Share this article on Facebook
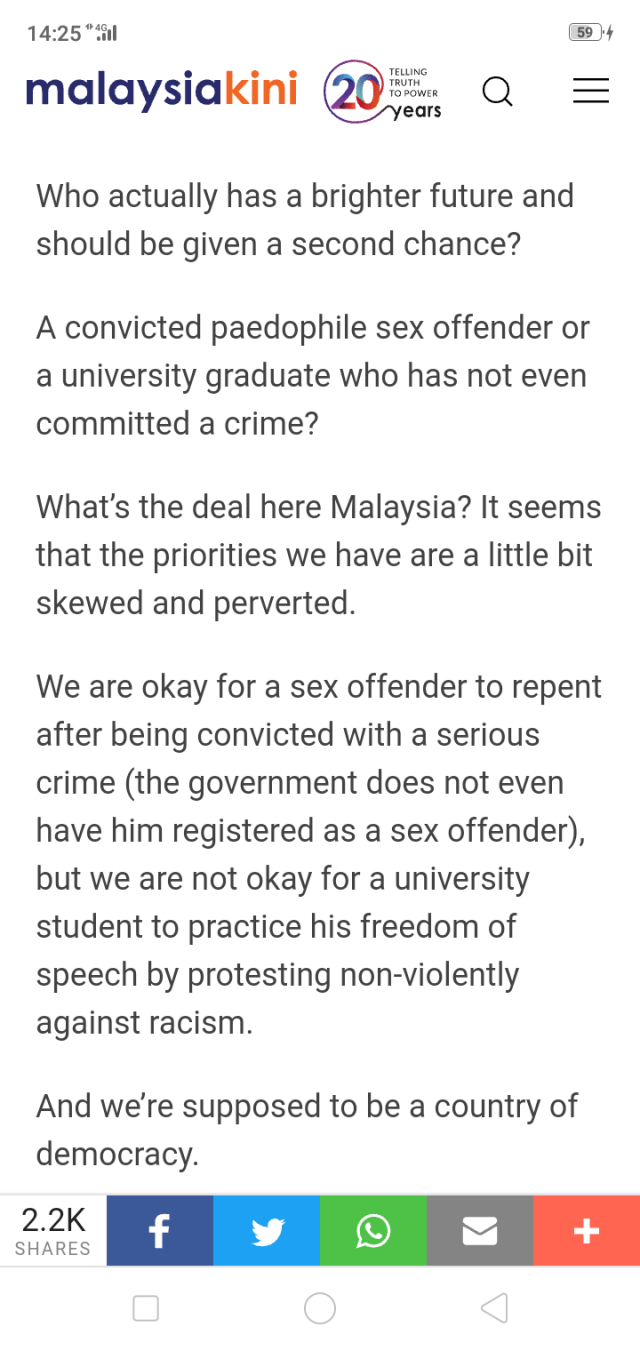 [x=159, y=1231]
